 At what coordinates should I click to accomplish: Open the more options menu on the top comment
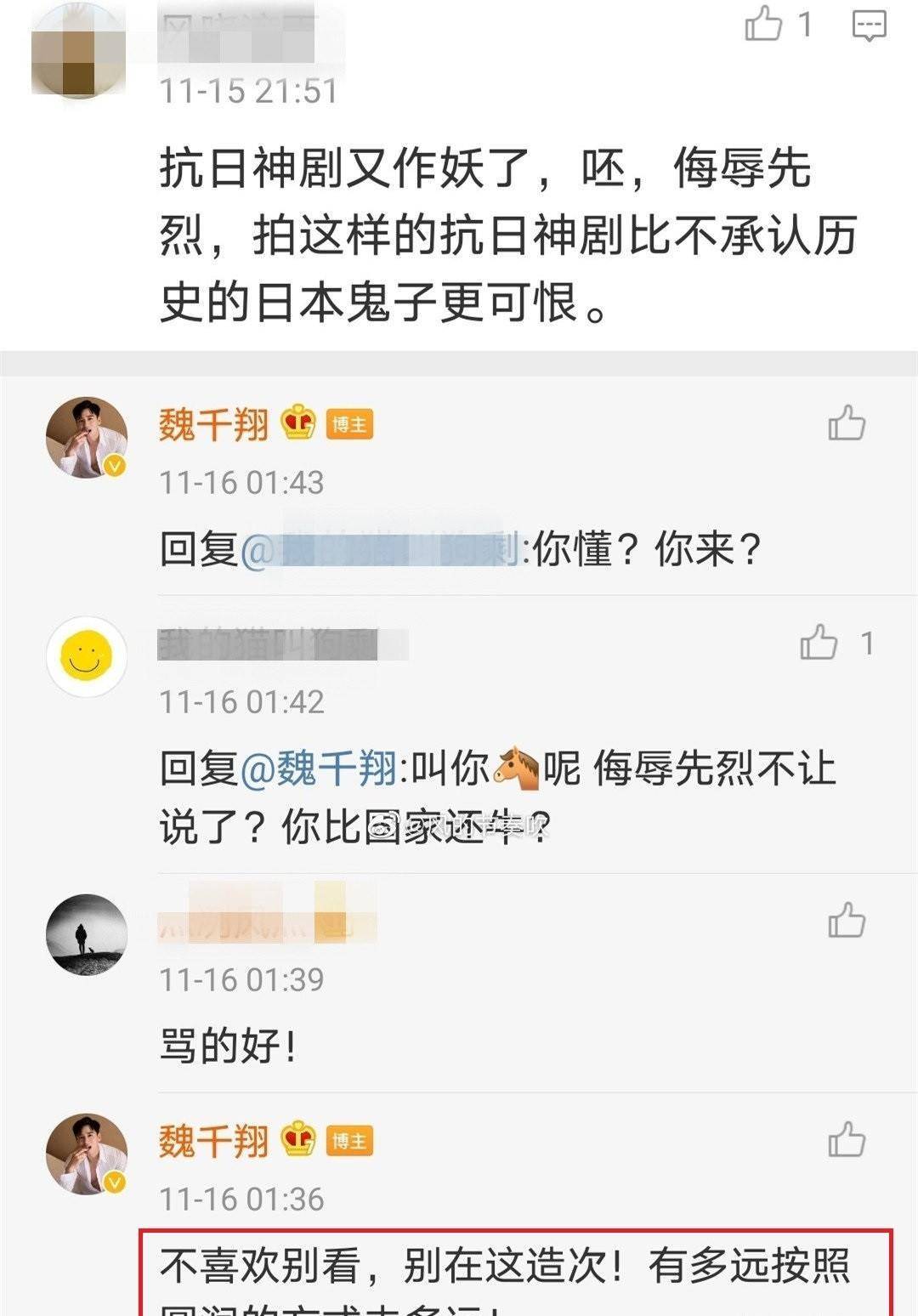pos(869,26)
